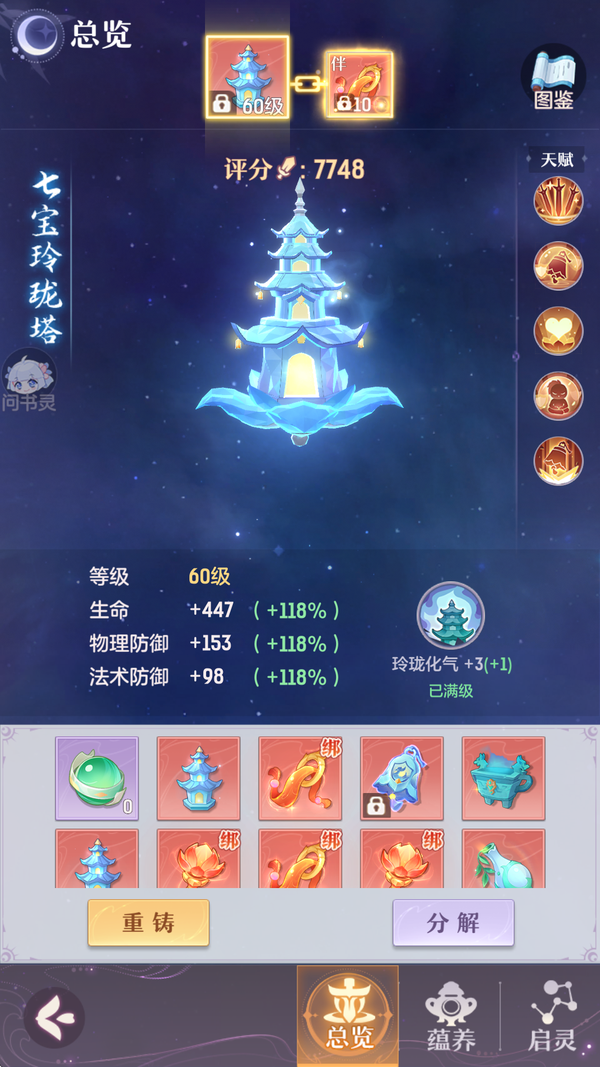Viewport: 600px width, 1067px height.
Task: Open the 图鉴 catalog
Action: 553,77
